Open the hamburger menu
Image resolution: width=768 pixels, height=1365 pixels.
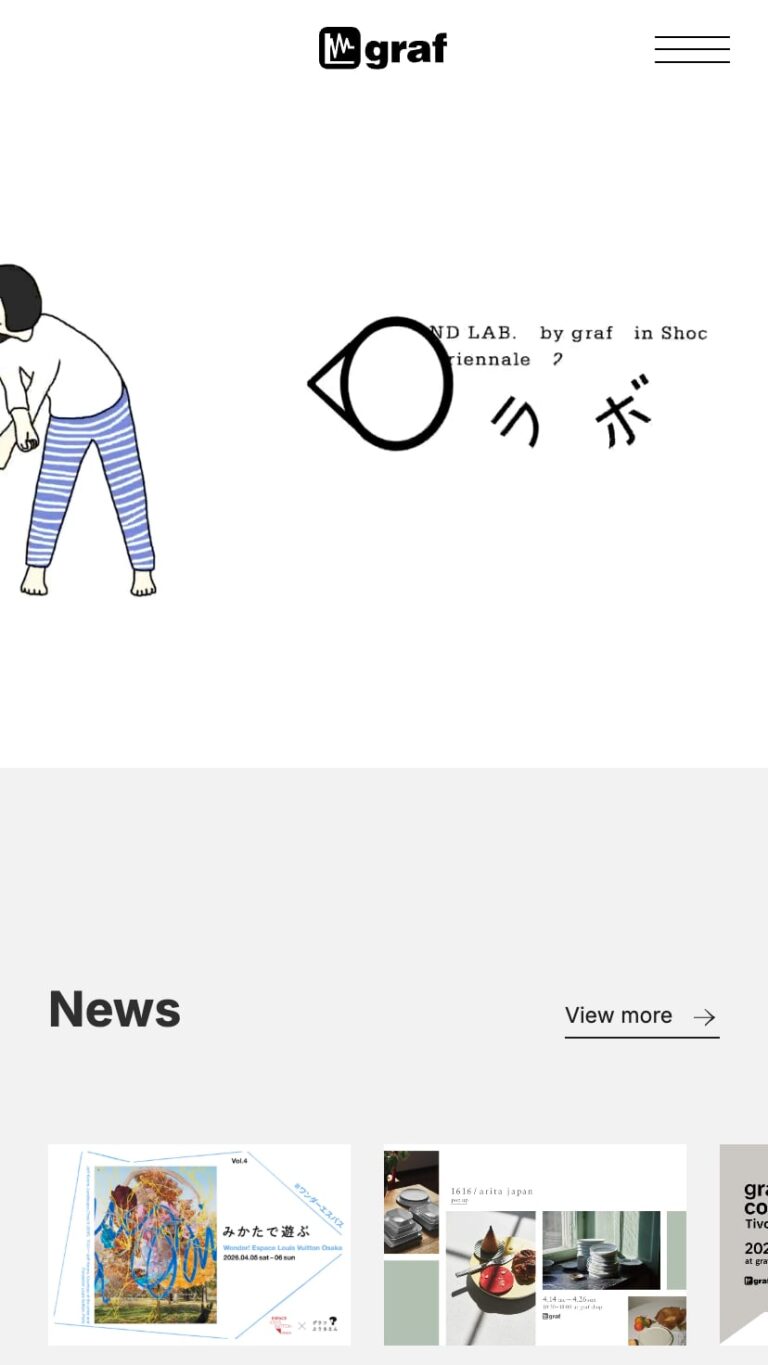692,49
